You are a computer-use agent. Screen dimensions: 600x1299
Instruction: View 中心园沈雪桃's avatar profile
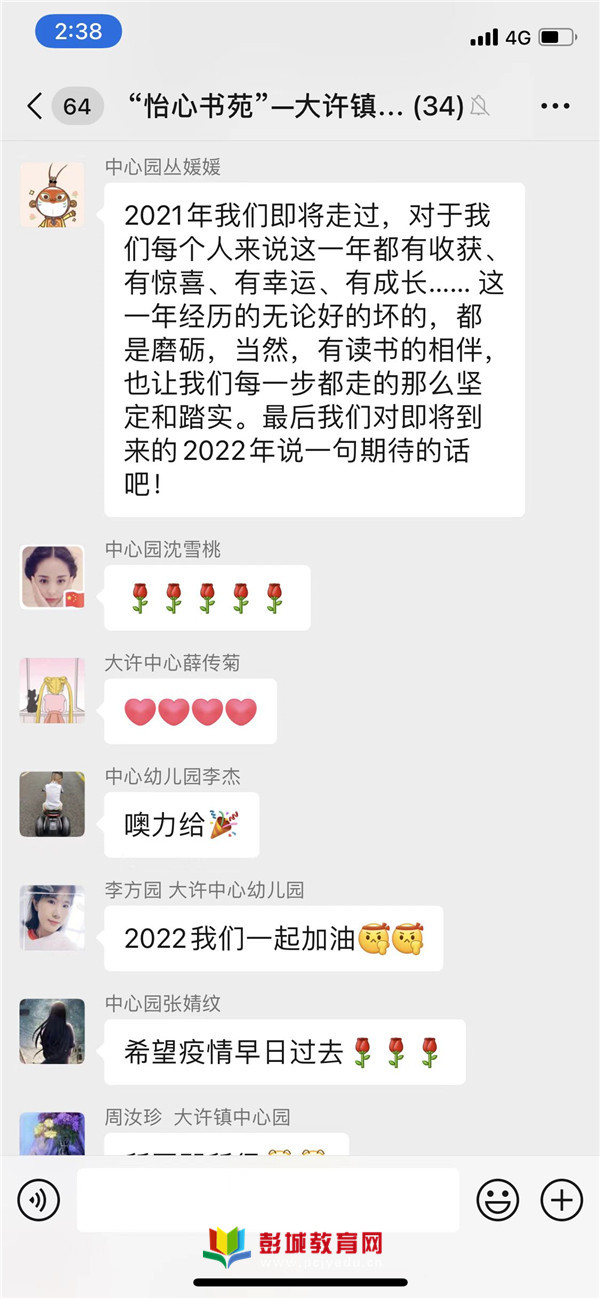(52, 577)
